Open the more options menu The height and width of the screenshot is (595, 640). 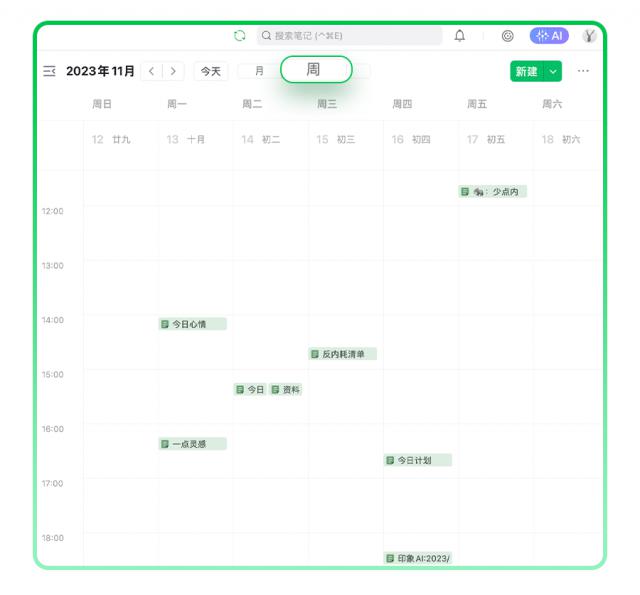583,71
